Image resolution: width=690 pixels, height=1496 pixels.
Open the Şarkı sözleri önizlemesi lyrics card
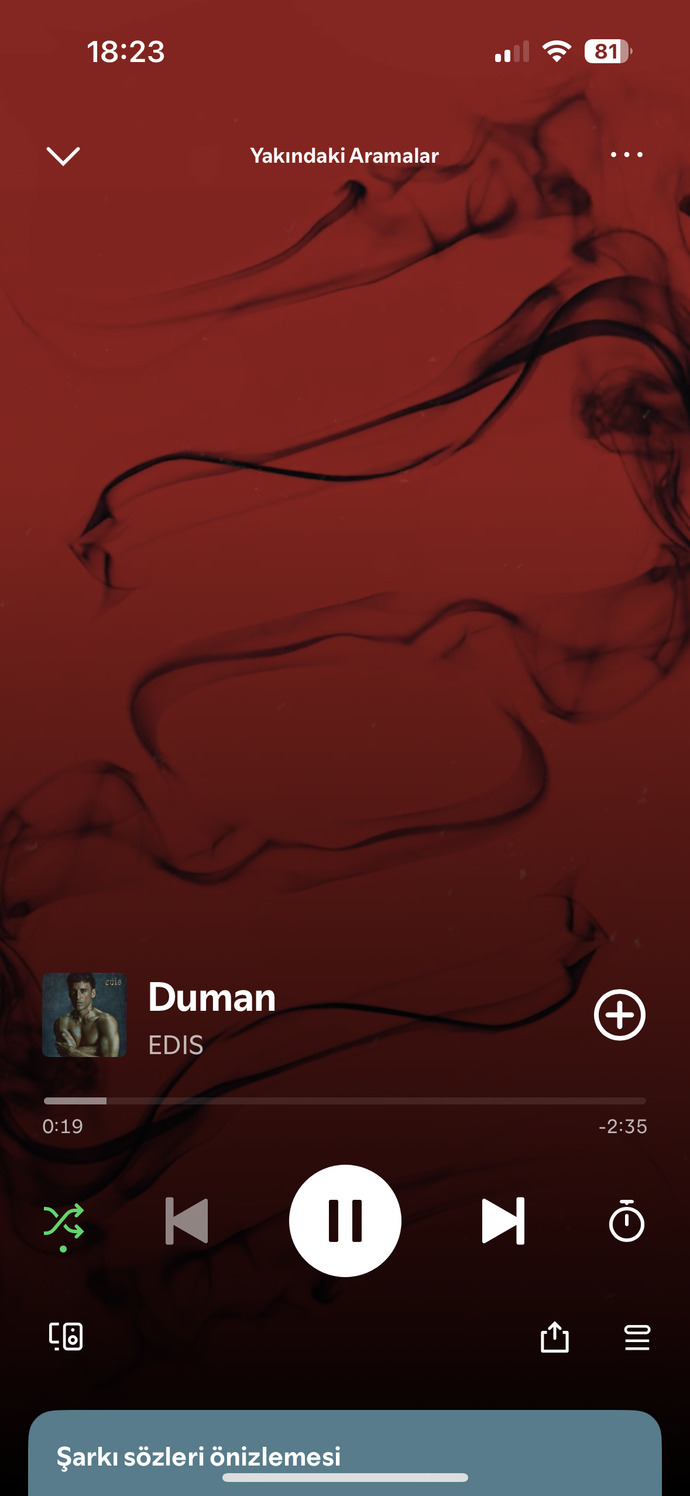345,1453
